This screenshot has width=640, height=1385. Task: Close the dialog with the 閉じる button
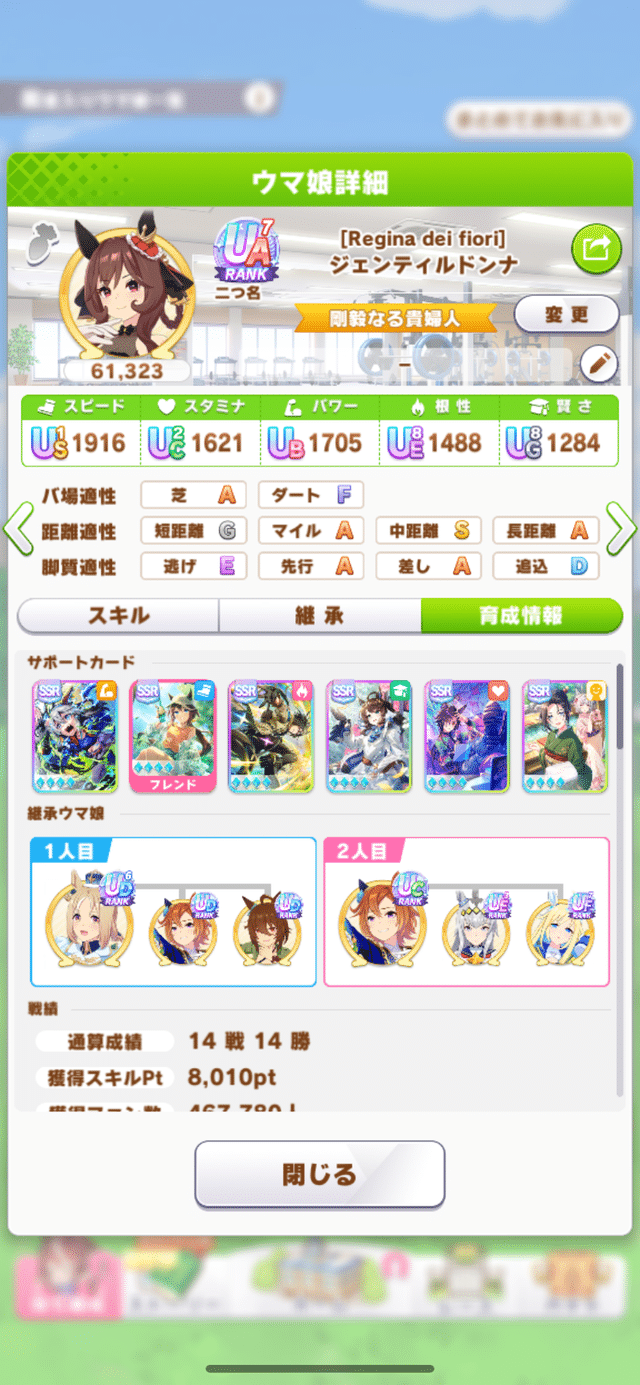(319, 1174)
